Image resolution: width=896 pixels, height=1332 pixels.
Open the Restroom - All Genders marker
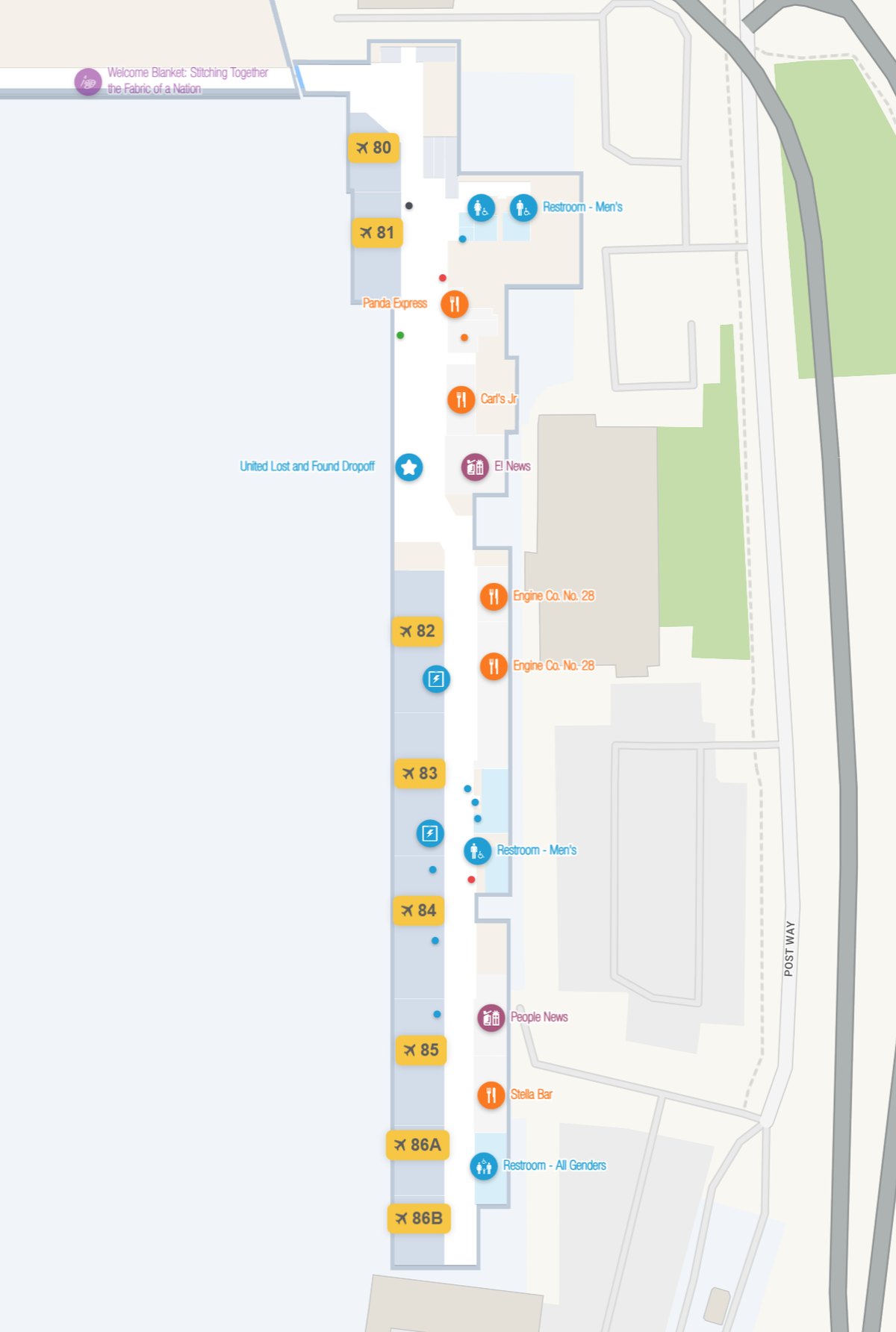click(484, 1165)
